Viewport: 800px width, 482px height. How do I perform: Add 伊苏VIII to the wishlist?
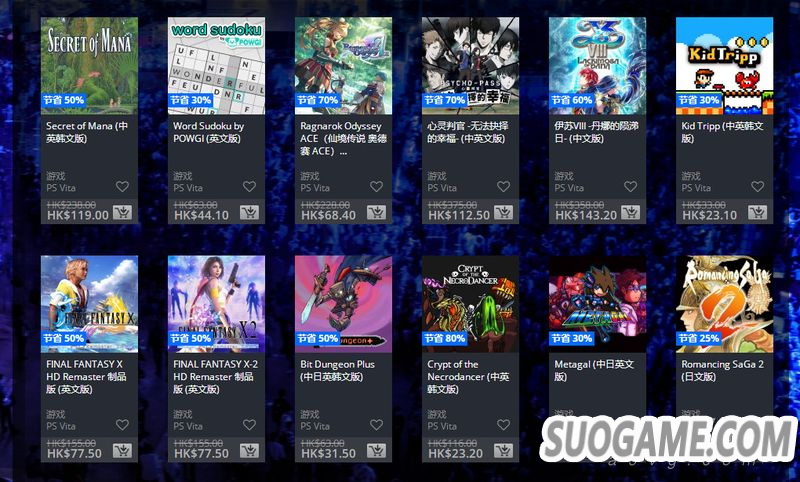pyautogui.click(x=630, y=187)
